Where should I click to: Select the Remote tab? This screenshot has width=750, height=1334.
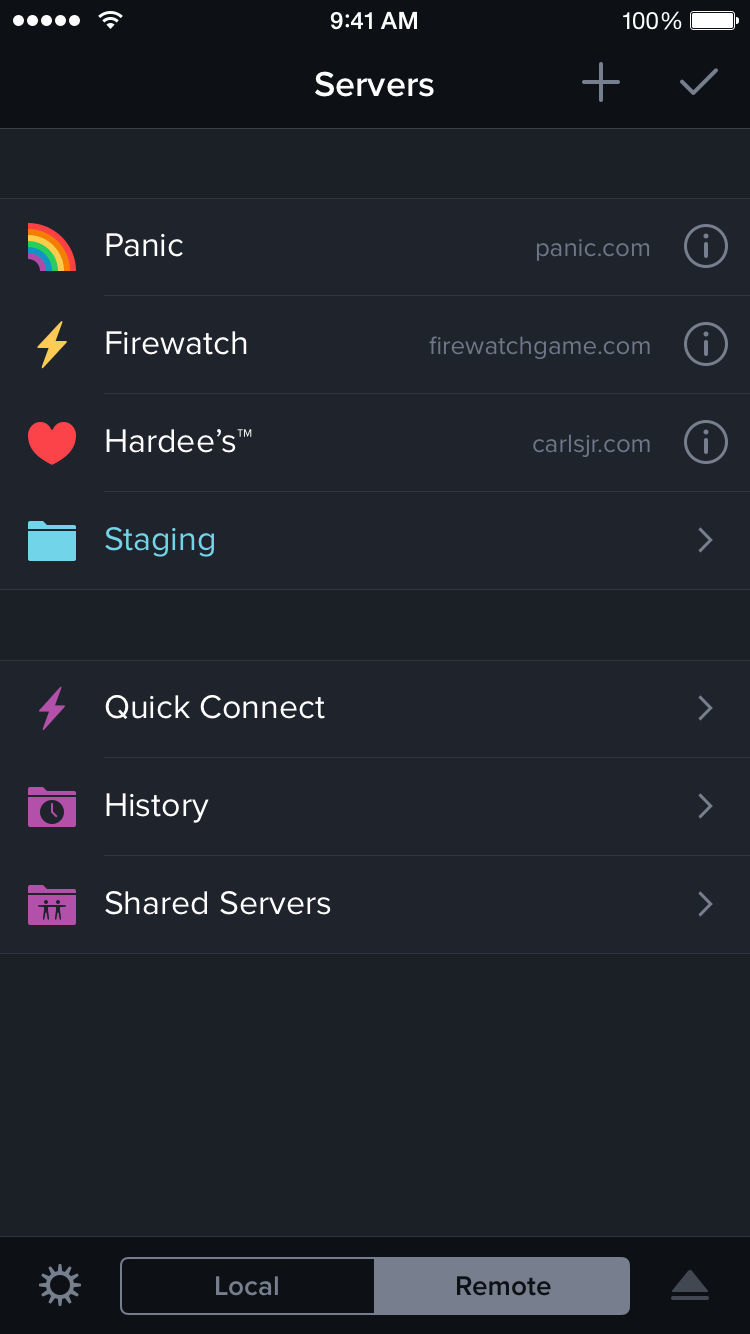tap(502, 1286)
